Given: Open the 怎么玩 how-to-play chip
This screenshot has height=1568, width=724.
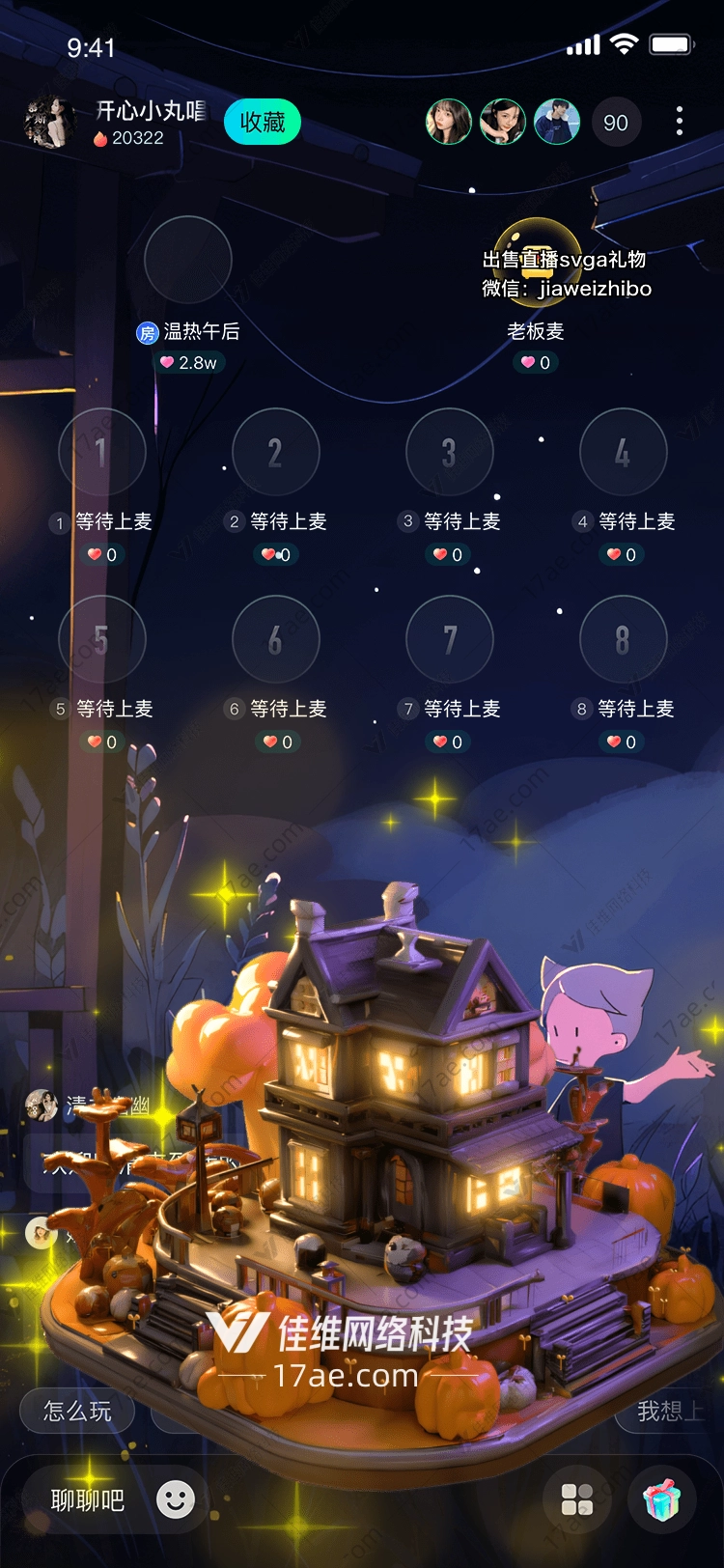Looking at the screenshot, I should (78, 1412).
